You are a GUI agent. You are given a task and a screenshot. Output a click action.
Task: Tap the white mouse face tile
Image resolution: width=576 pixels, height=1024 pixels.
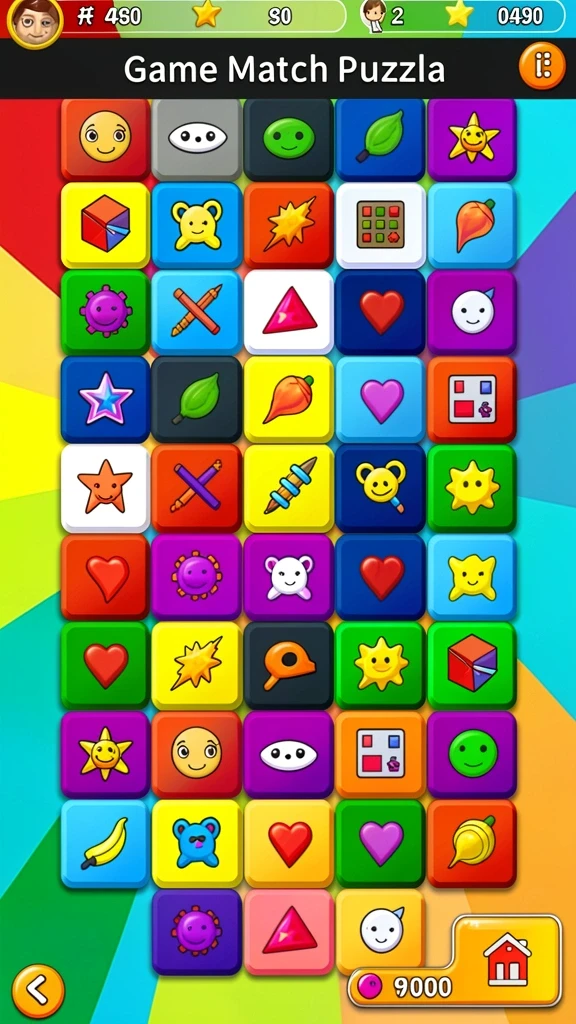pyautogui.click(x=289, y=577)
